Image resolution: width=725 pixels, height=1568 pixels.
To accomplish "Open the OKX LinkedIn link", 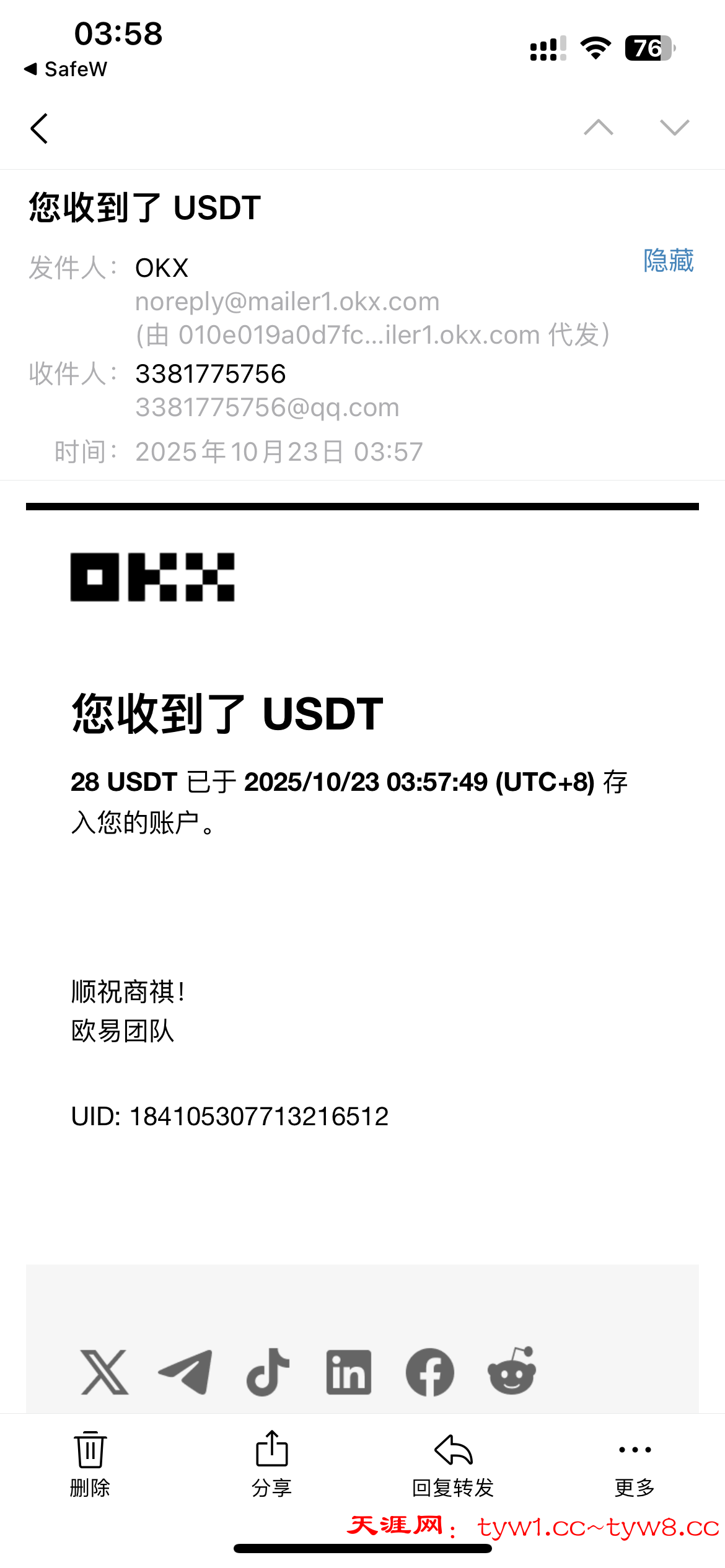I will (x=349, y=1372).
